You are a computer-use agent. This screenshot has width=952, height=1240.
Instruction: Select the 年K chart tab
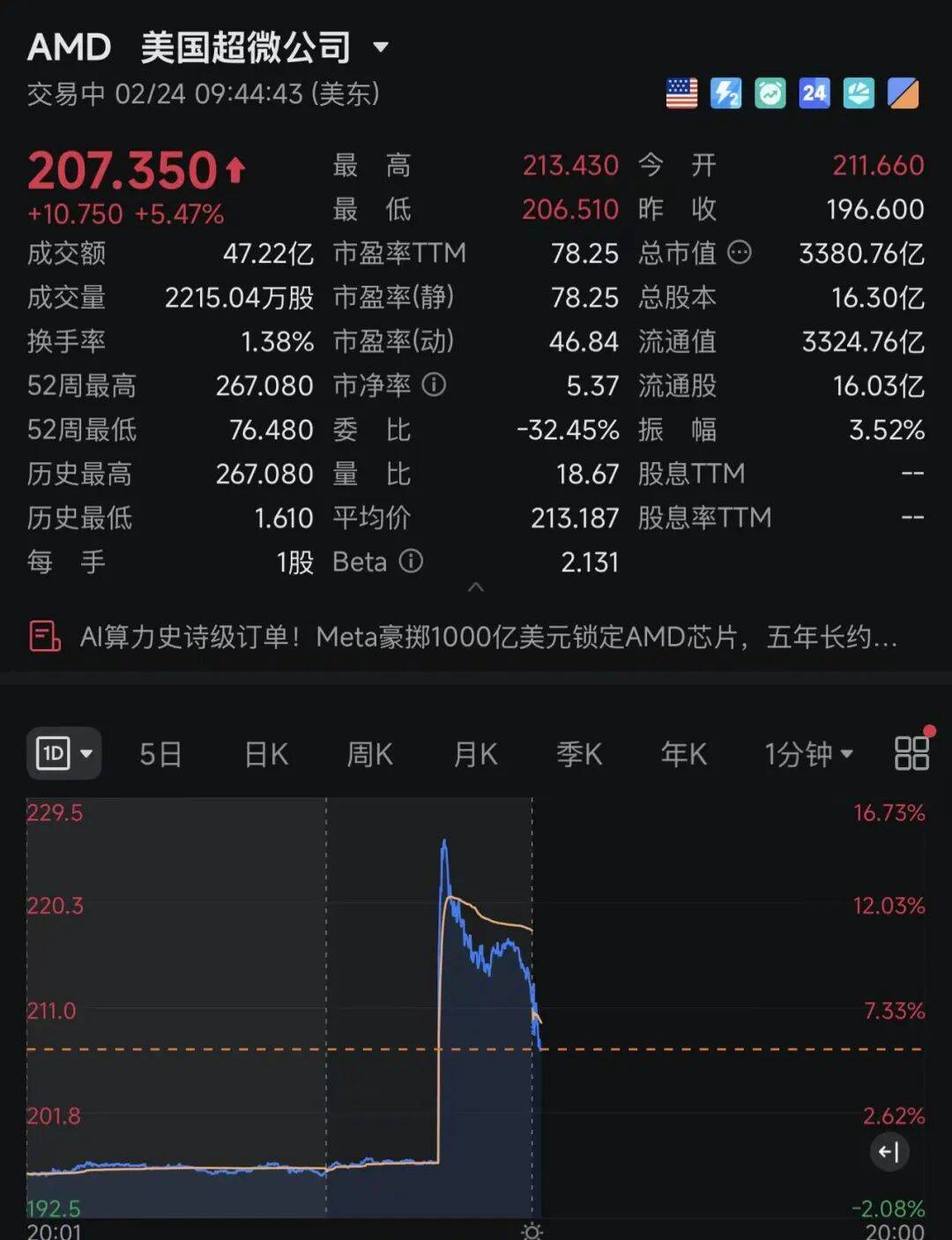[683, 753]
